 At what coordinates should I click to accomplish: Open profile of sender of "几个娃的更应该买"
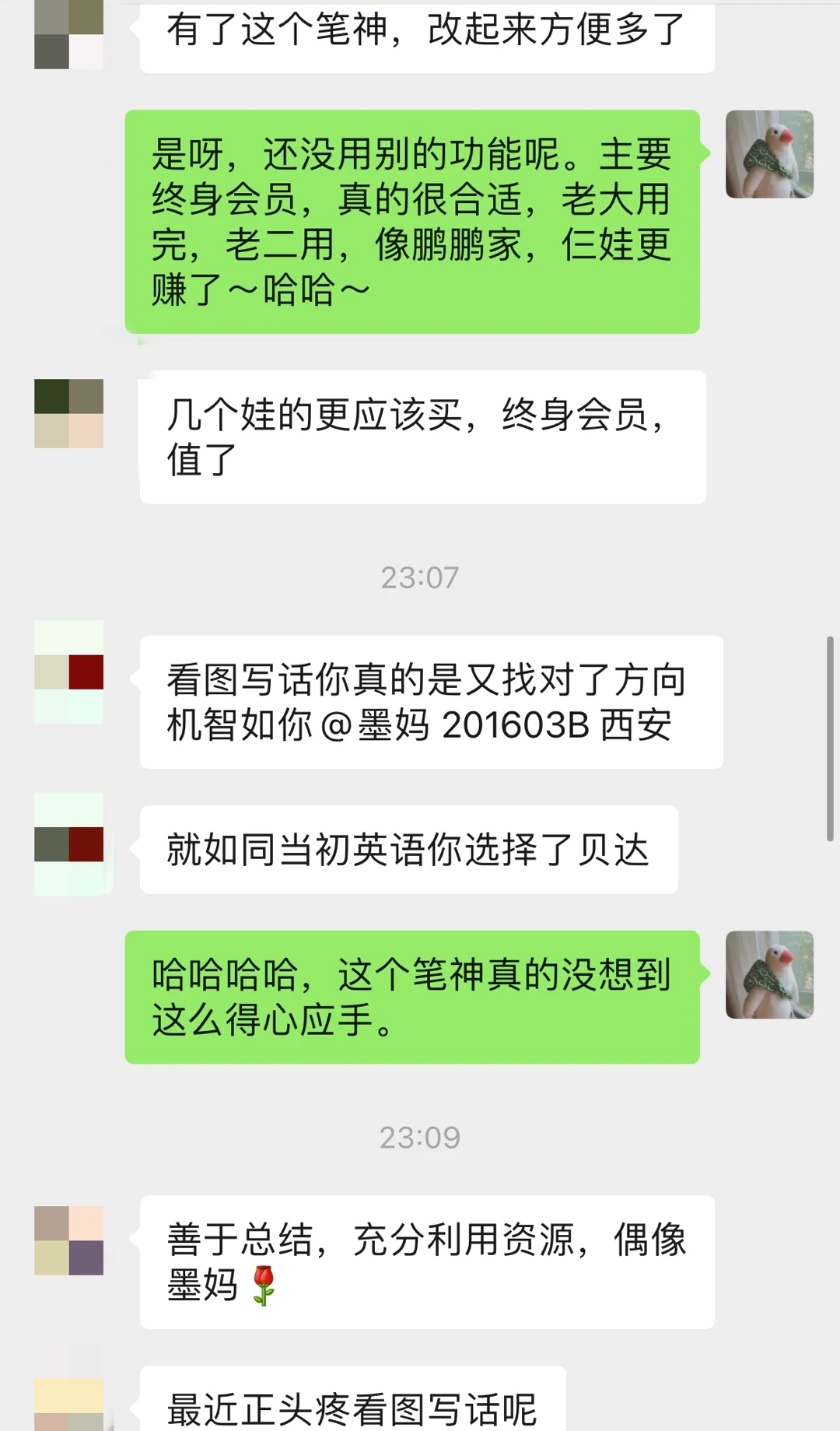(x=68, y=413)
